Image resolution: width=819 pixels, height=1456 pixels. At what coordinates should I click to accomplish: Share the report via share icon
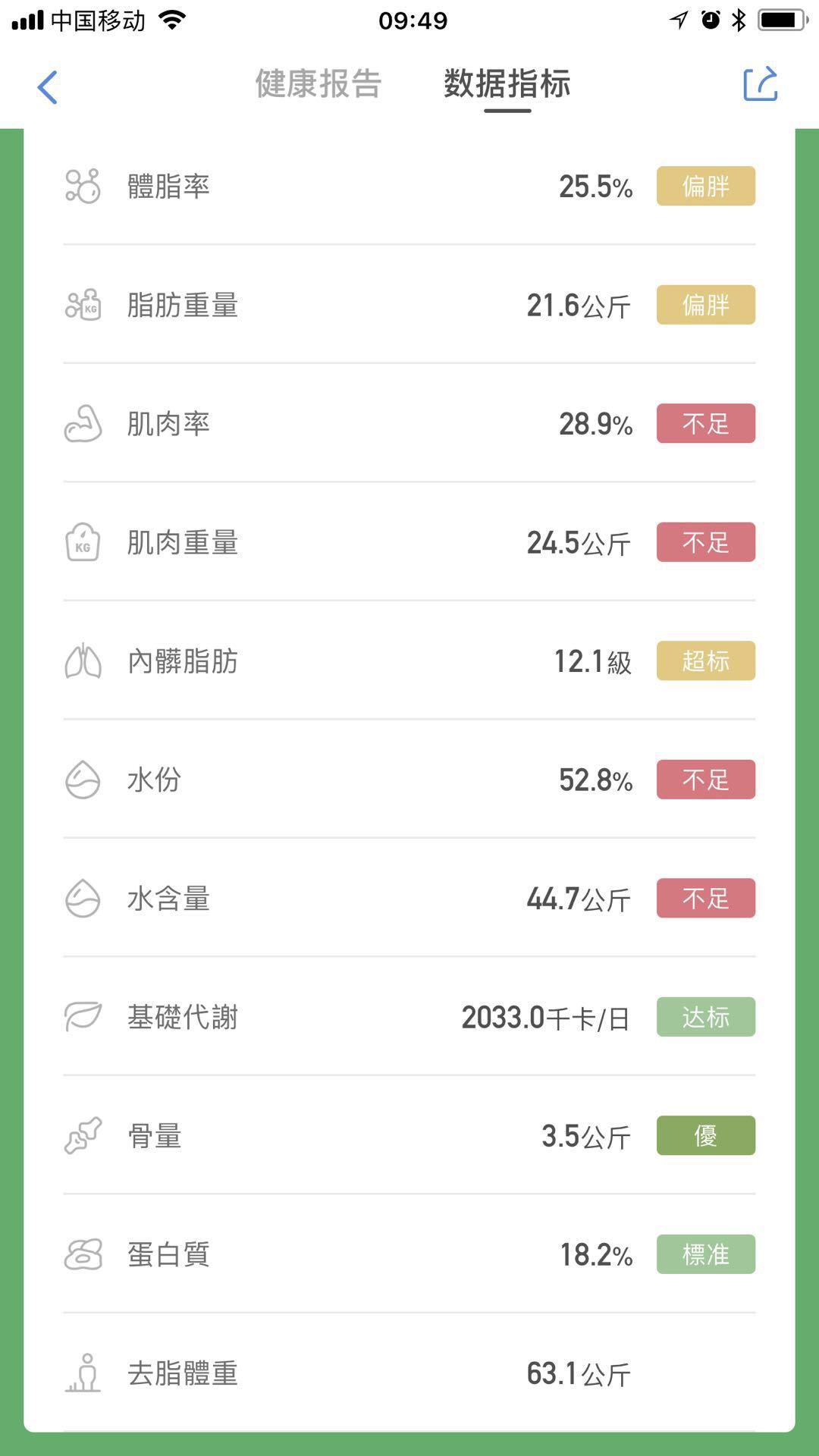pos(761,83)
